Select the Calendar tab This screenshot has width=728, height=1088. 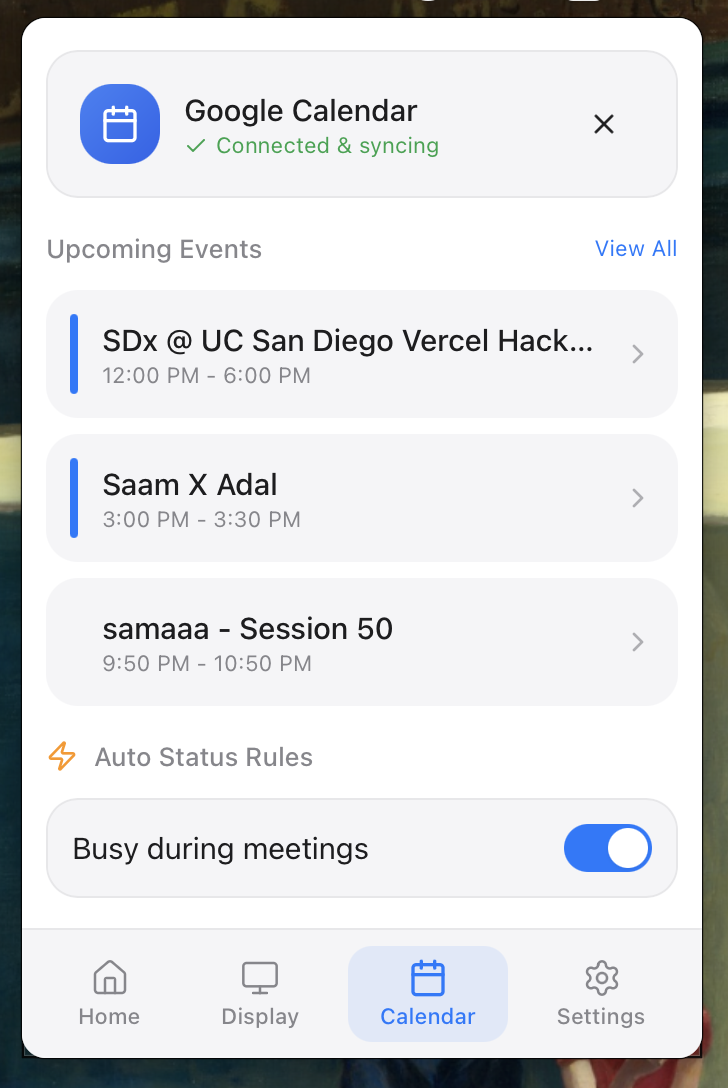[x=428, y=993]
